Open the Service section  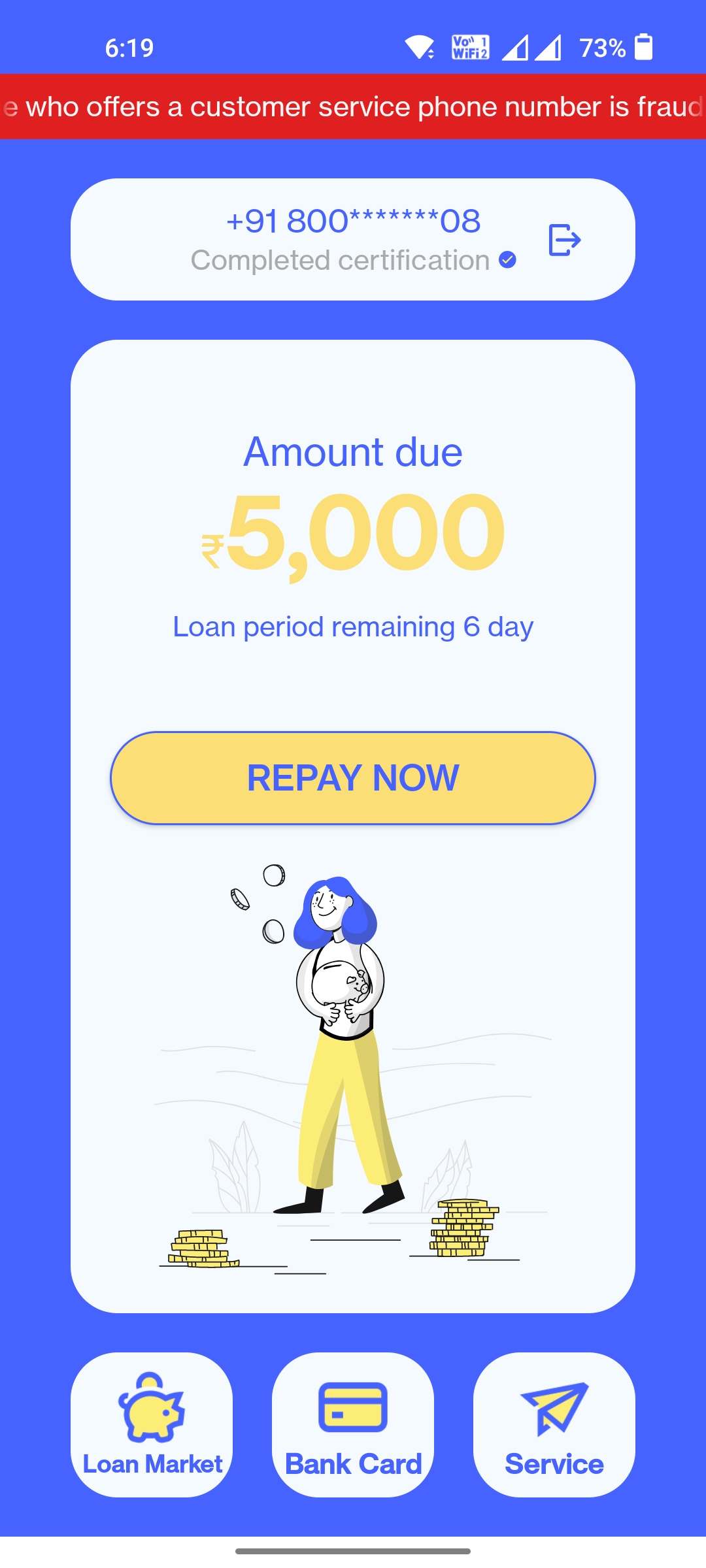(554, 1424)
